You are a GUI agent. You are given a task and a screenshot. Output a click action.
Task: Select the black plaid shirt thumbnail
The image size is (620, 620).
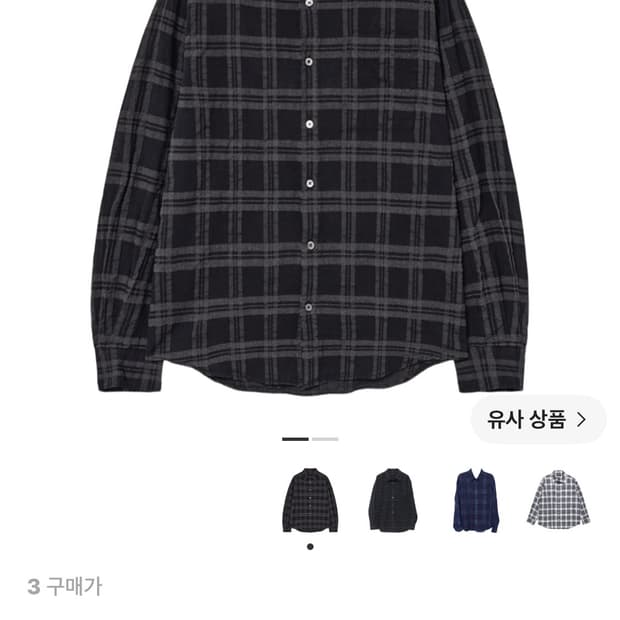[310, 500]
